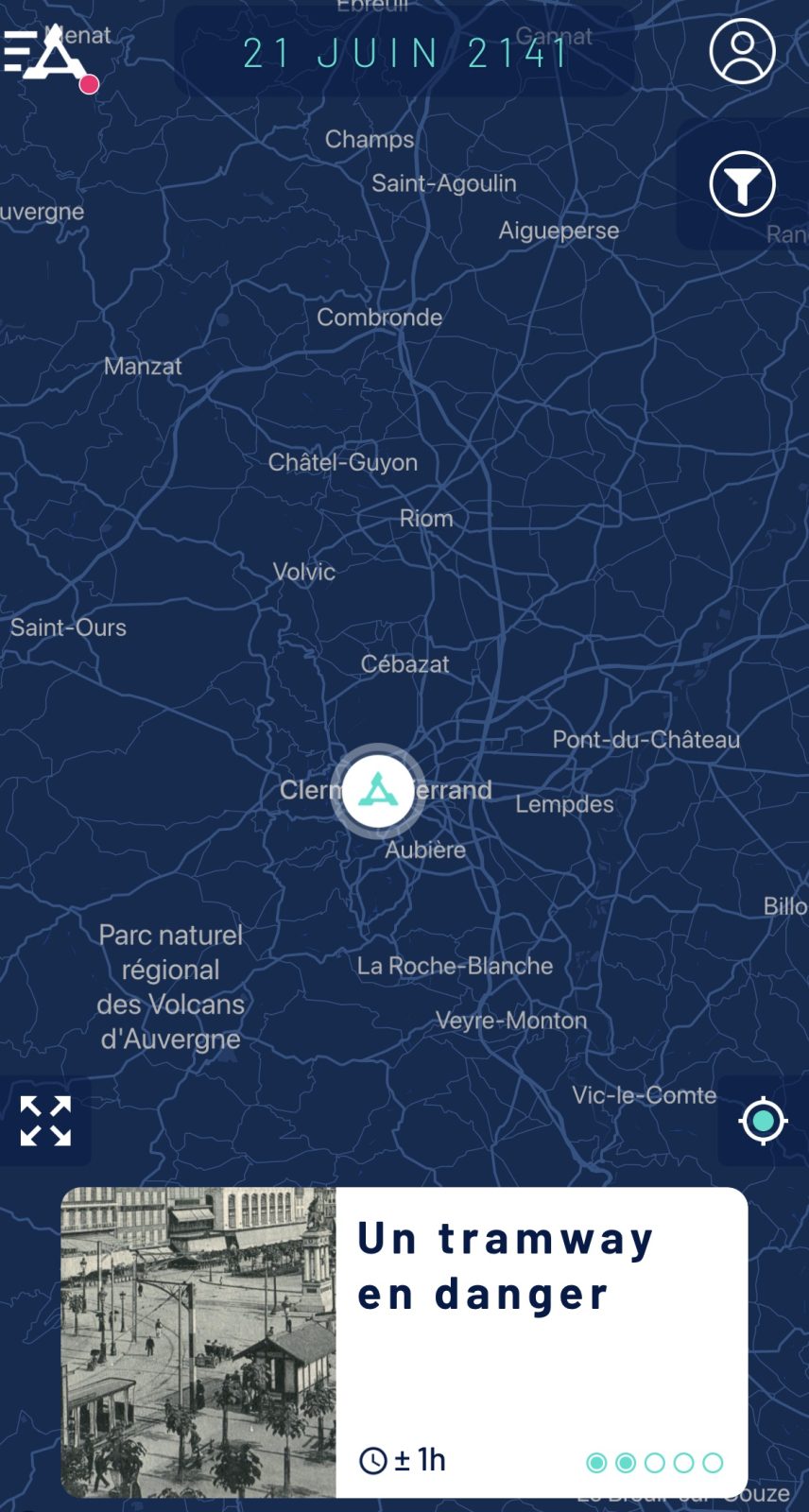Open the user profile icon
809x1512 pixels.
tap(742, 51)
